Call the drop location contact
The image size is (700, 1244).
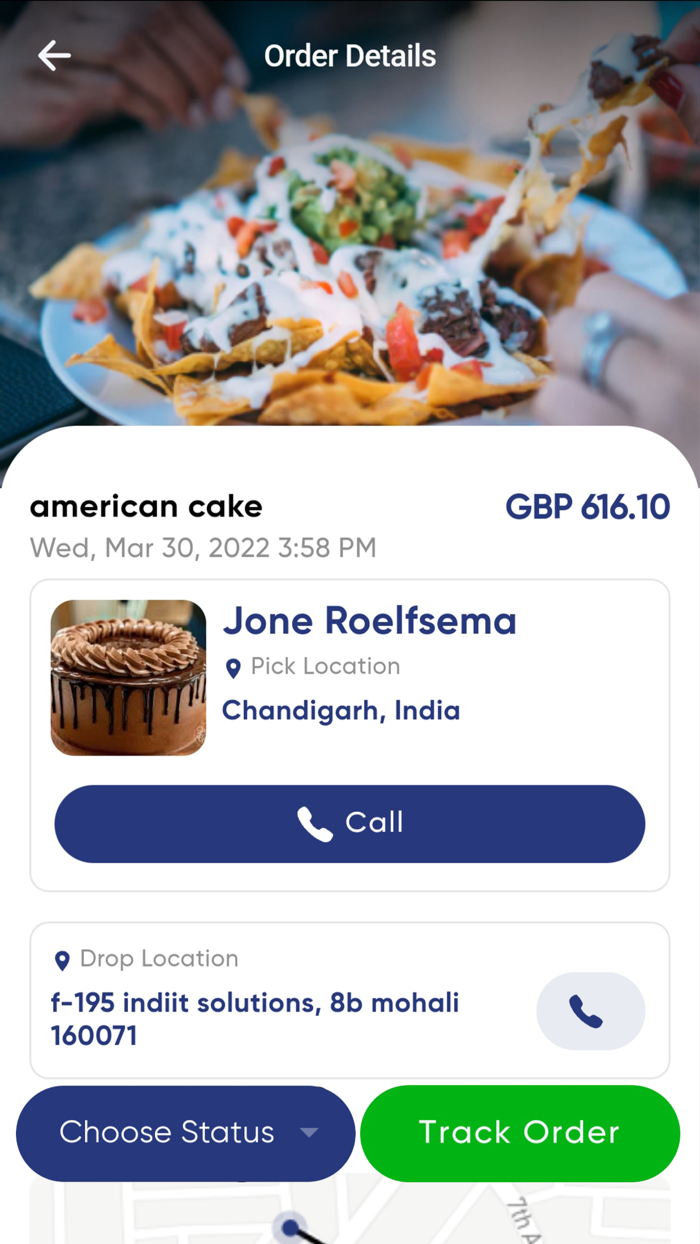591,1011
